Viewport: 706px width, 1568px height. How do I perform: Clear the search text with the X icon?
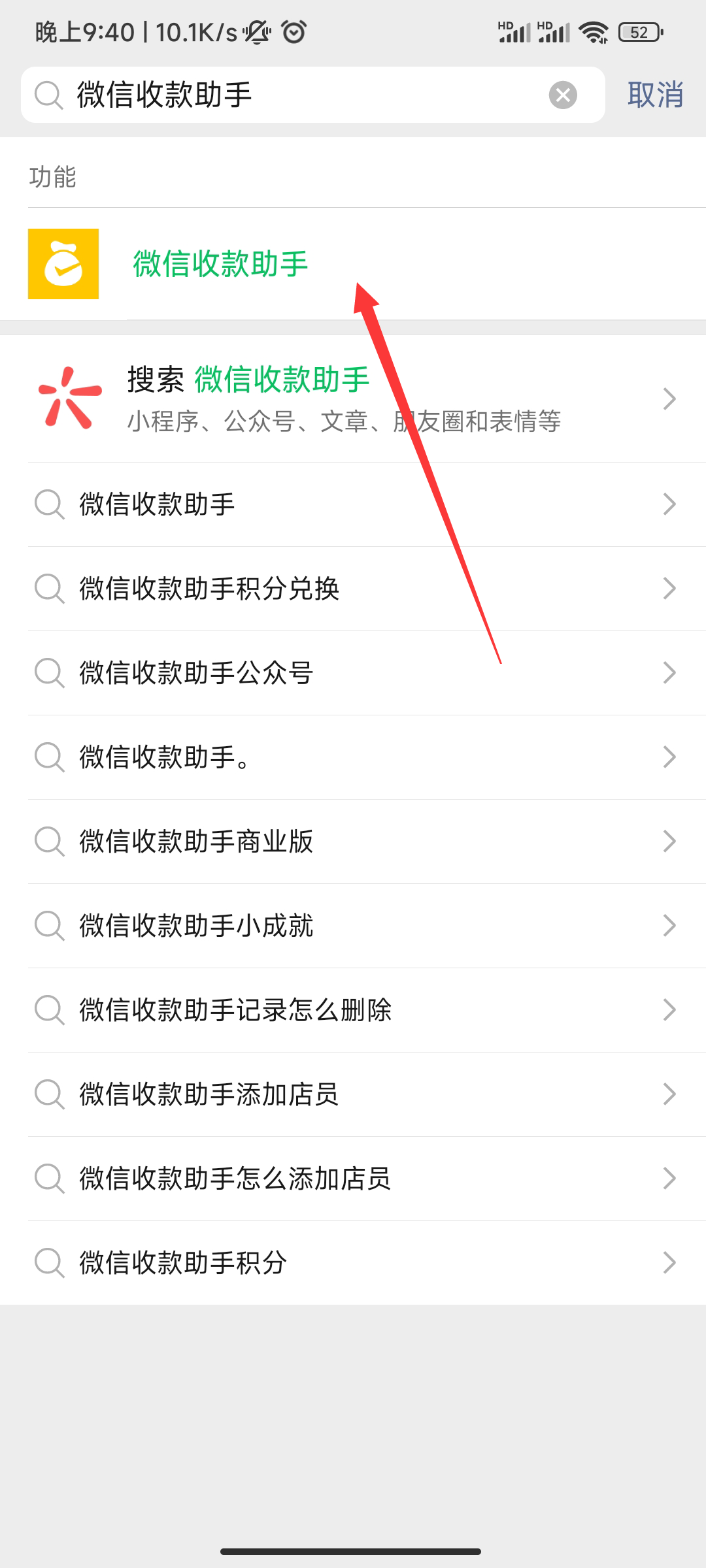[x=563, y=95]
